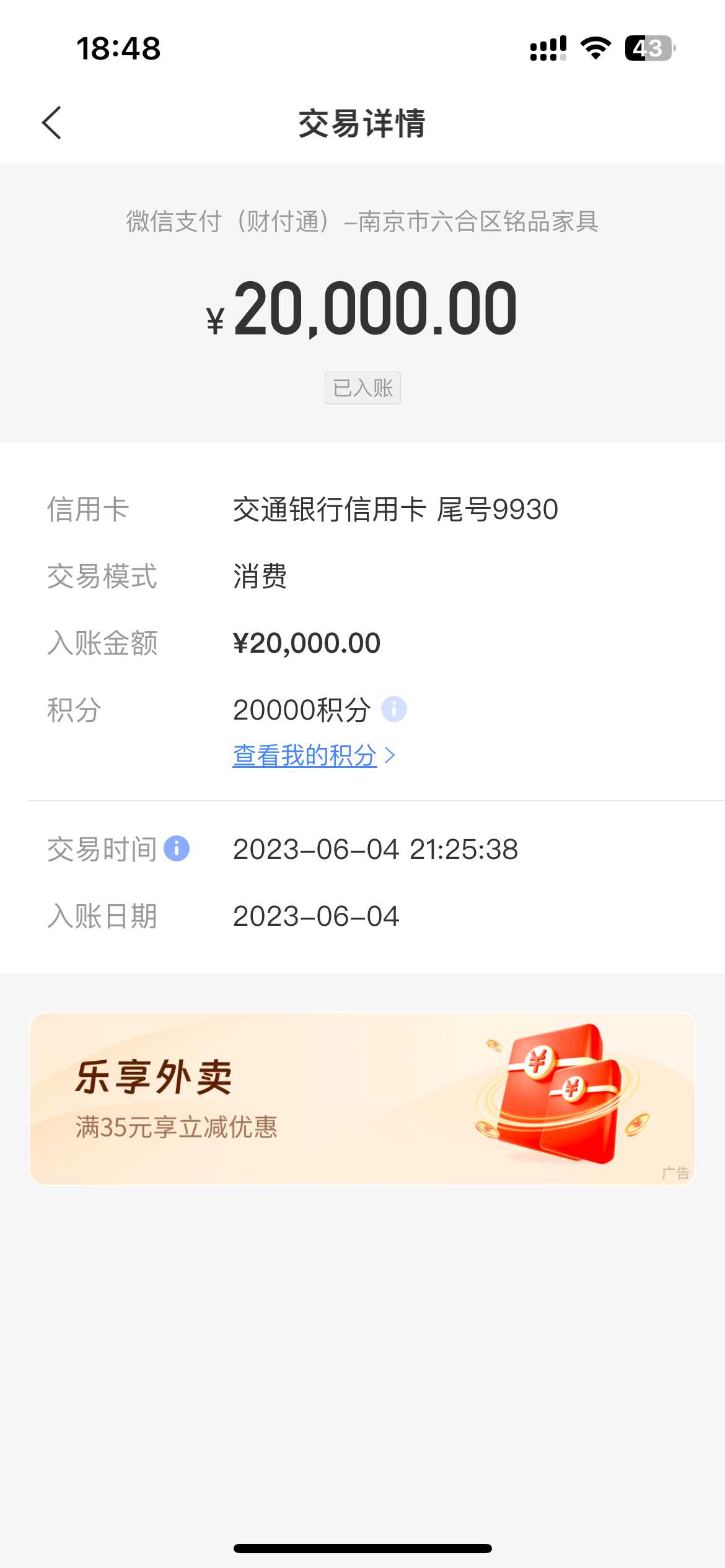The width and height of the screenshot is (725, 1568).
Task: Open the 查看我的积分 link
Action: pyautogui.click(x=313, y=756)
